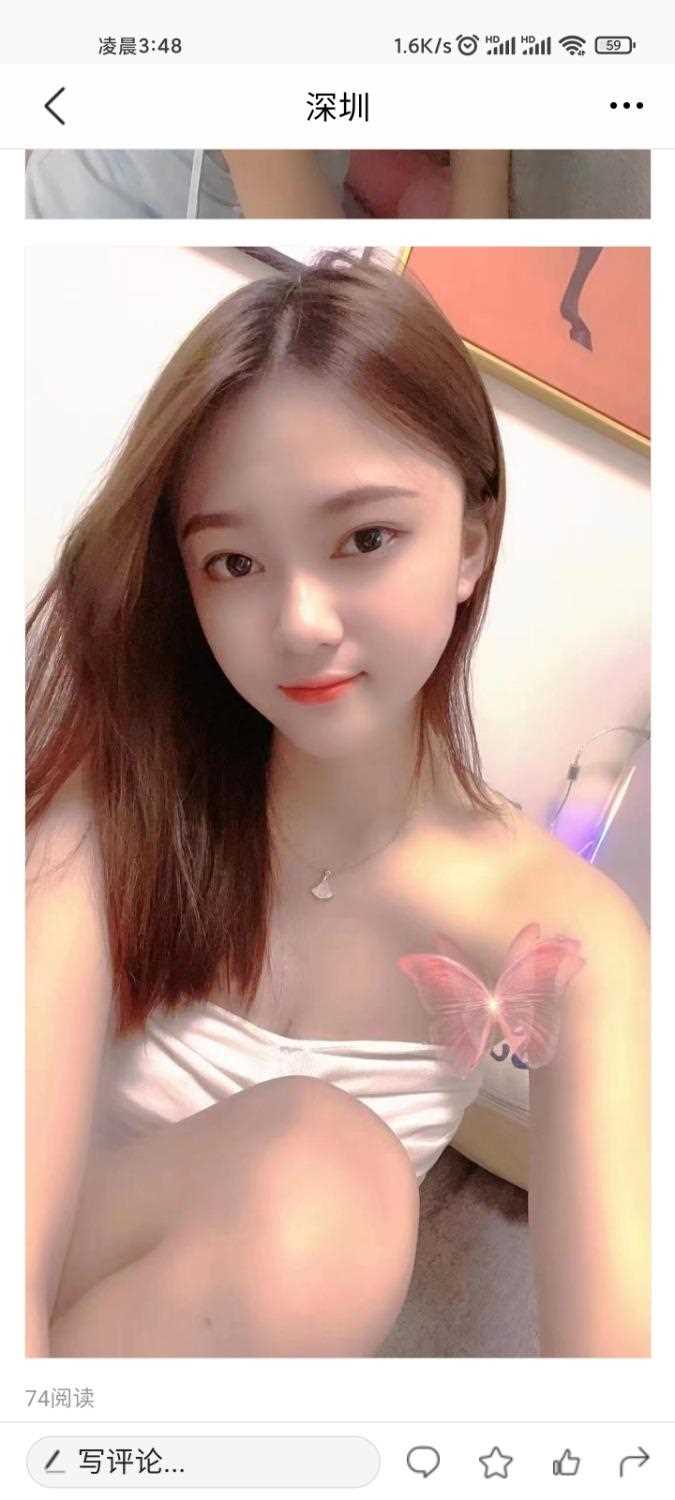Open the large selfie photo in the post
Image resolution: width=675 pixels, height=1500 pixels.
point(338,800)
